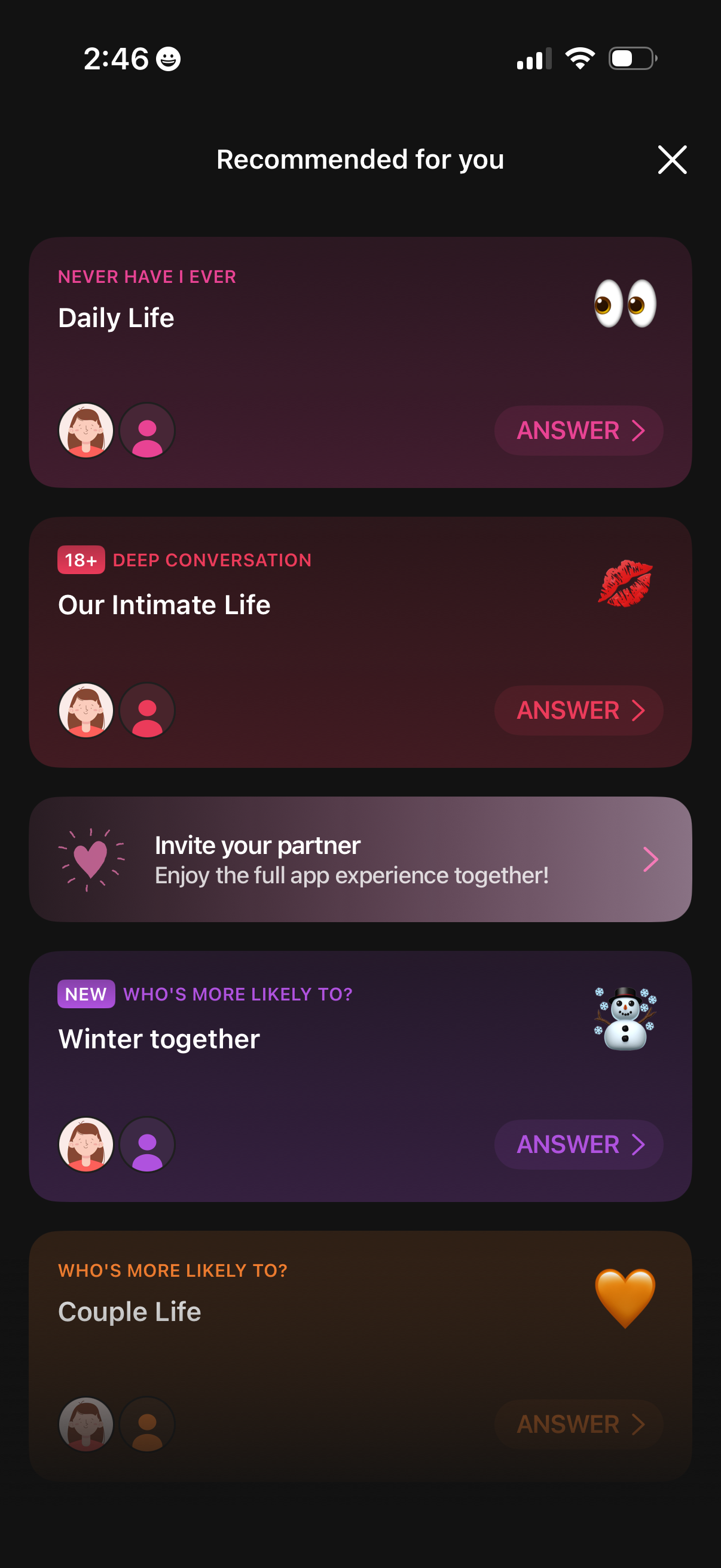The width and height of the screenshot is (721, 1568).
Task: Tap the NEW badge on Winter together
Action: (x=85, y=994)
